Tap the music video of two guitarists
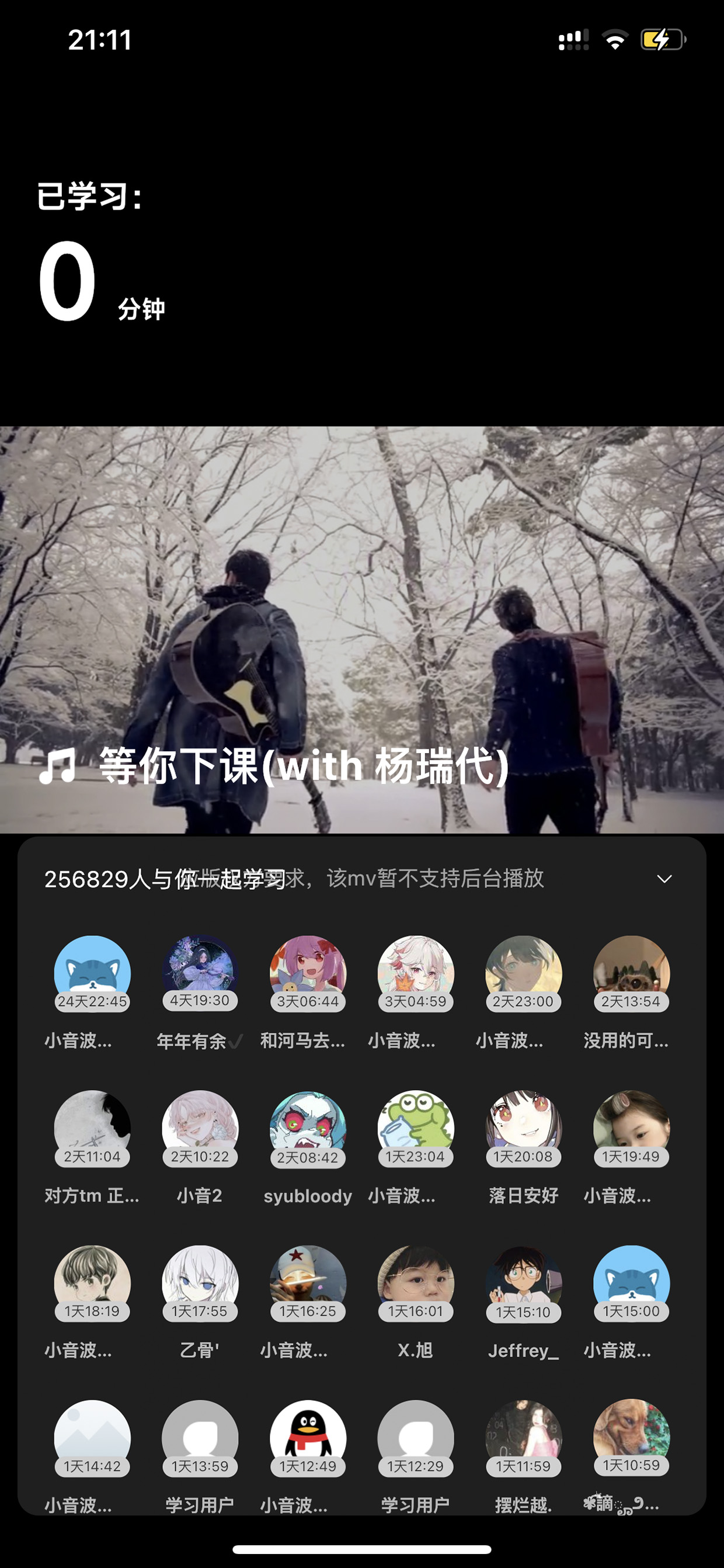This screenshot has height=1568, width=724. pos(362,629)
